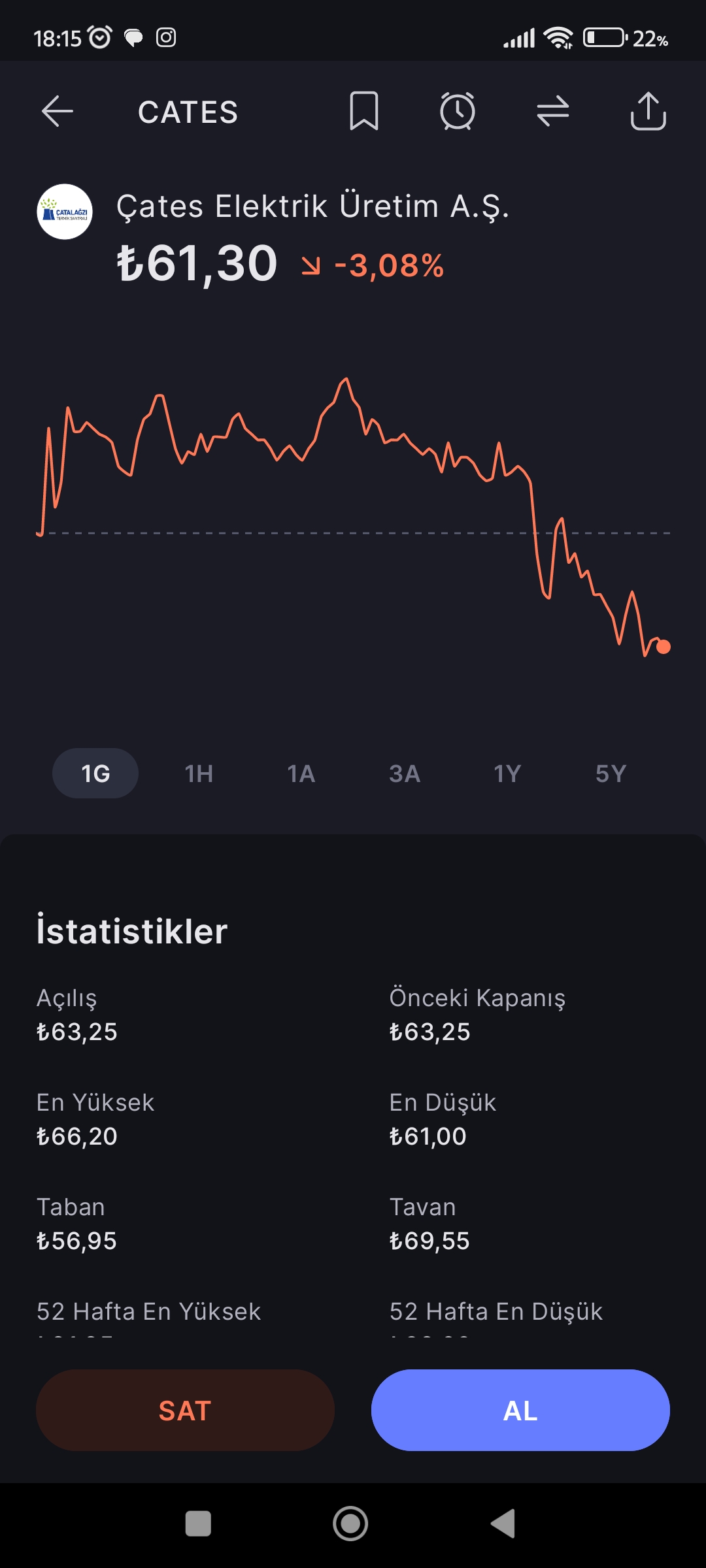Viewport: 706px width, 1568px height.
Task: Open the recent apps overview
Action: 198,1524
